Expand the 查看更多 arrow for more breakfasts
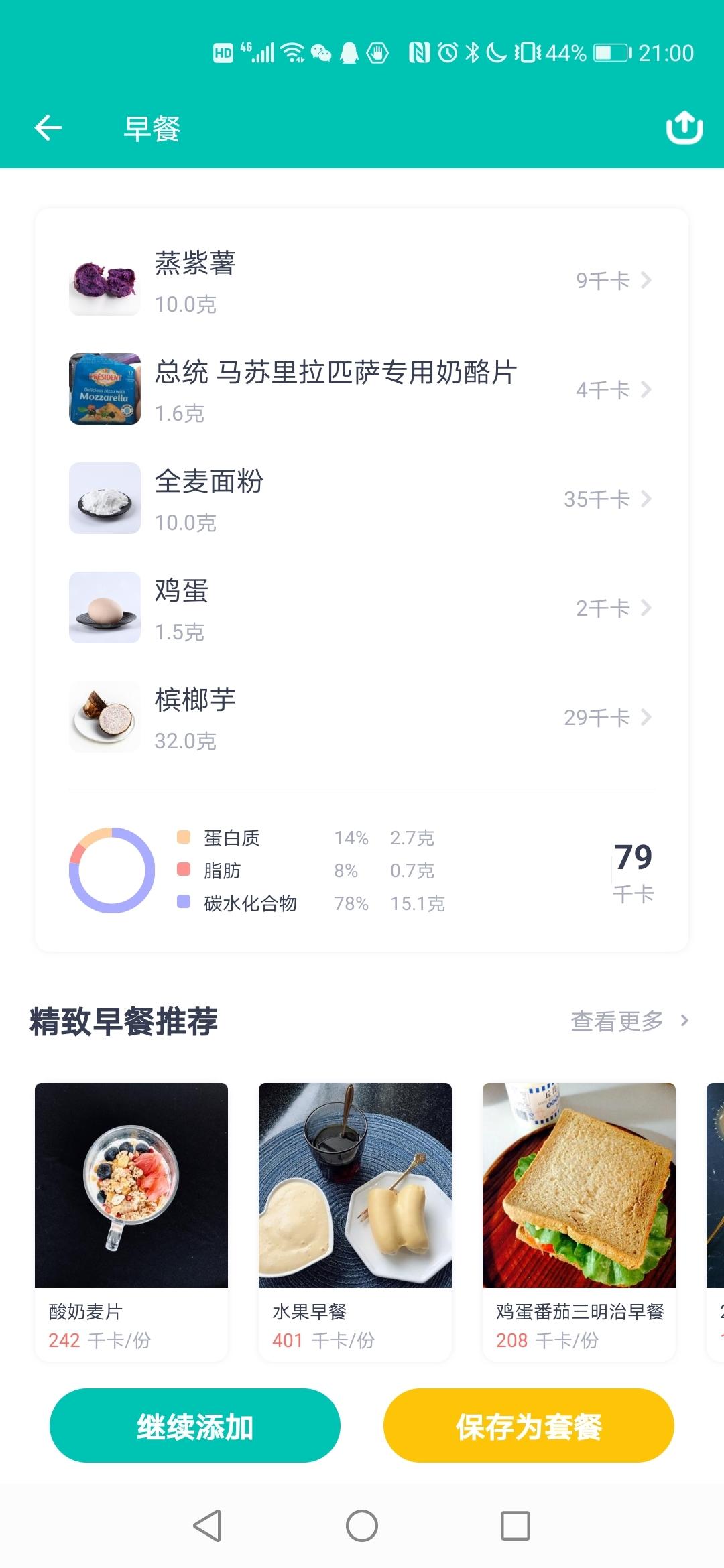This screenshot has height=1568, width=724. coord(685,1021)
